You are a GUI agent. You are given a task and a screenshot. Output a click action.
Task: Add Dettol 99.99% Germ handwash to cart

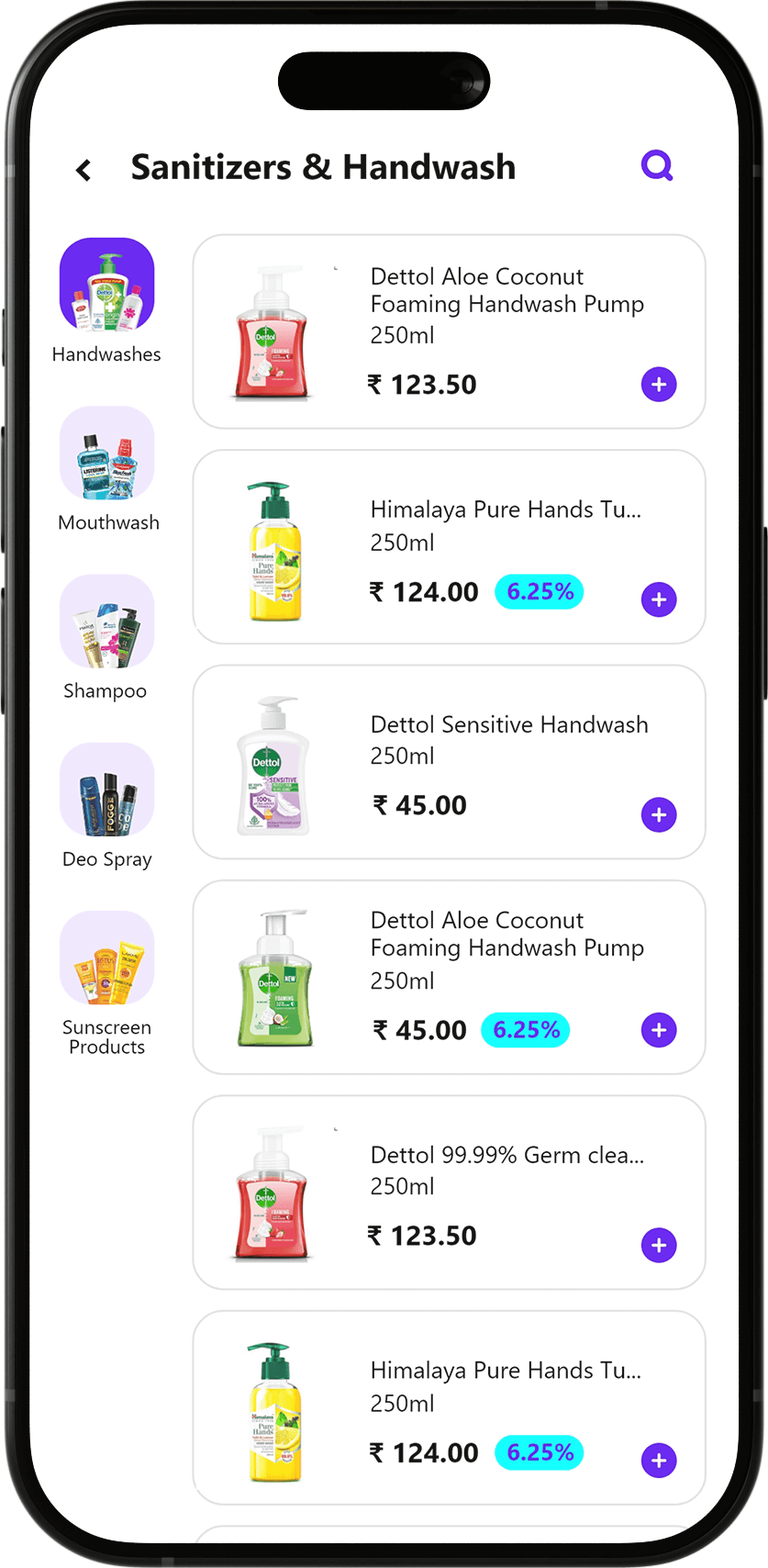(658, 1245)
